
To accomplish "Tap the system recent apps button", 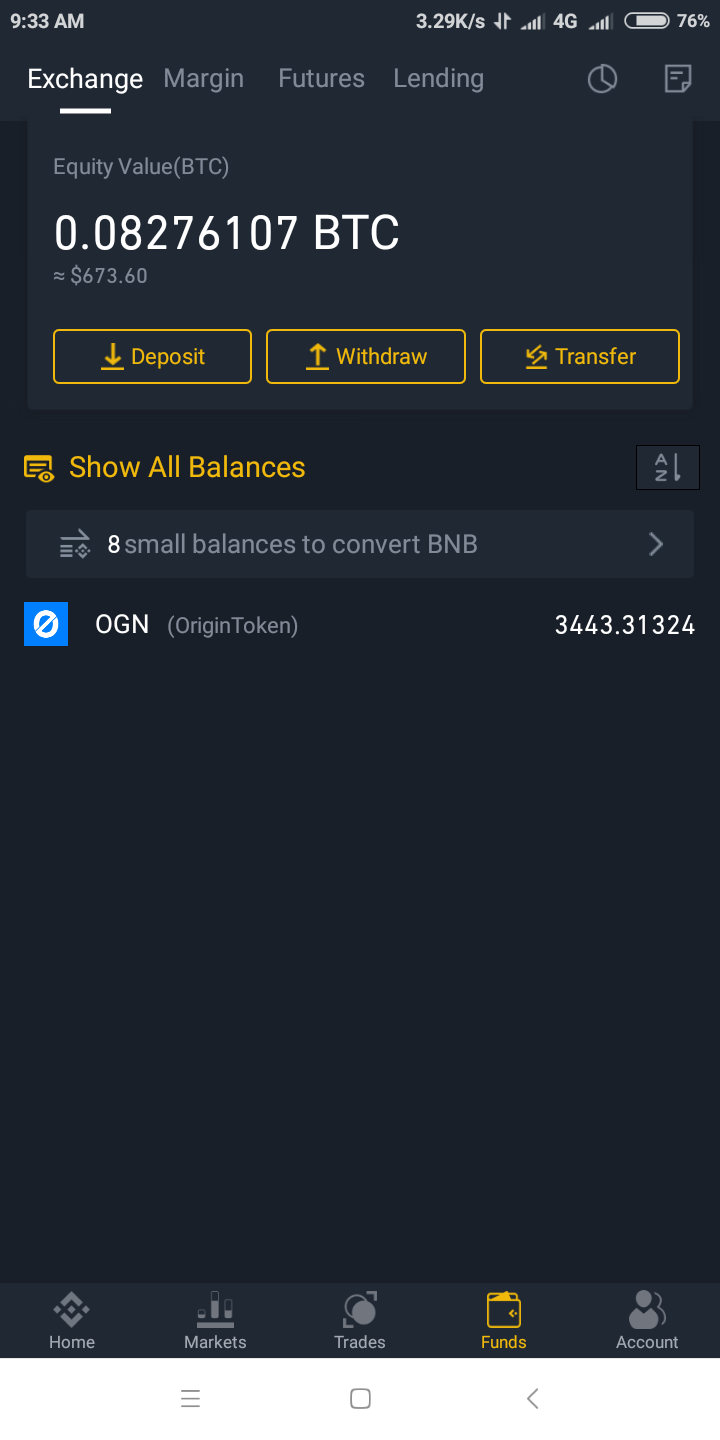I will 190,1398.
